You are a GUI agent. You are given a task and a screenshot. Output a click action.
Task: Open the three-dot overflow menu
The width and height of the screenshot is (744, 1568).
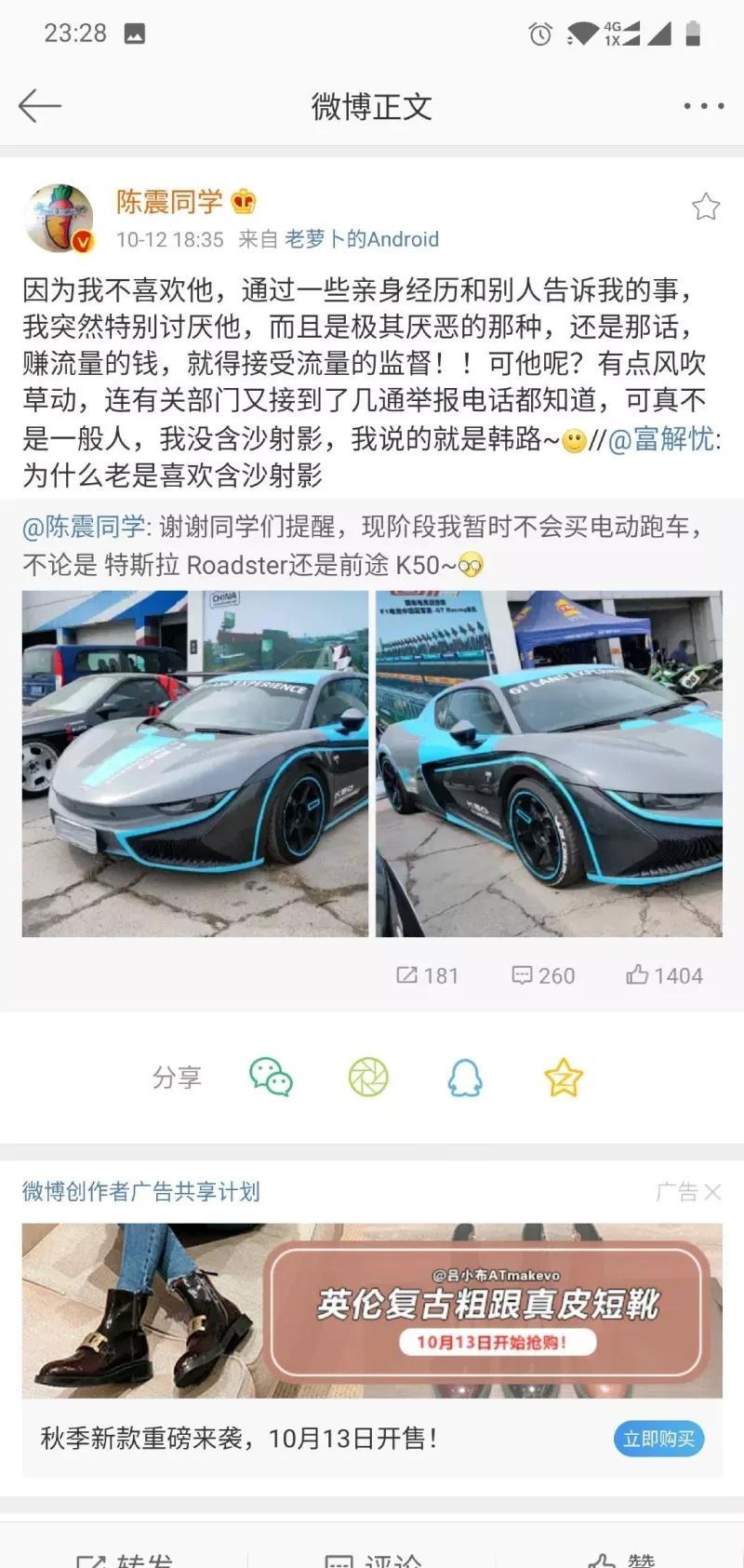click(x=703, y=106)
